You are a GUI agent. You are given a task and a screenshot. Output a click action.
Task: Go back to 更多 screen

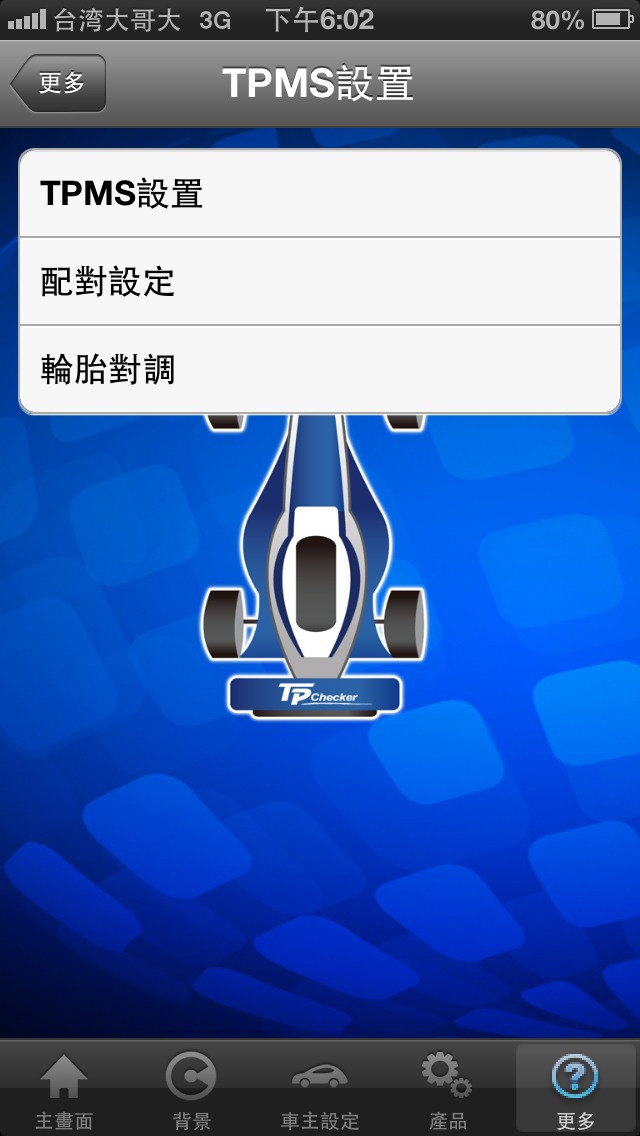59,83
